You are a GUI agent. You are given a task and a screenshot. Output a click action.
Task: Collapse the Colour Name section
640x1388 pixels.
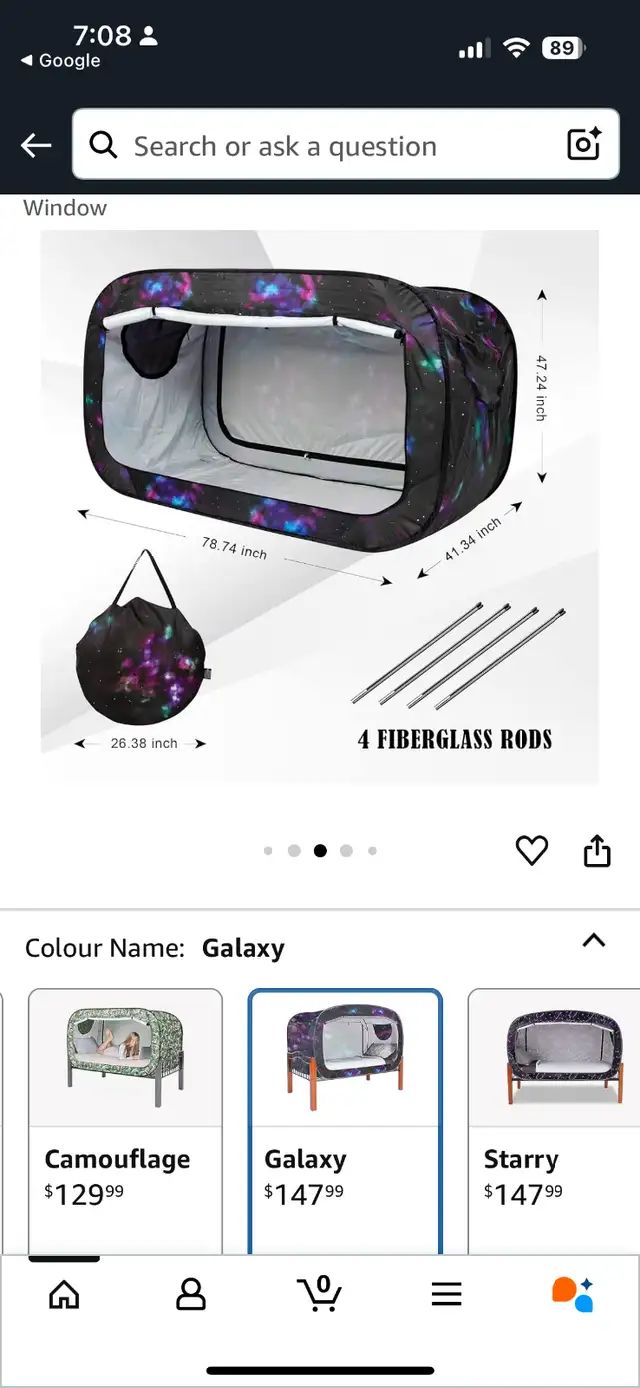594,940
